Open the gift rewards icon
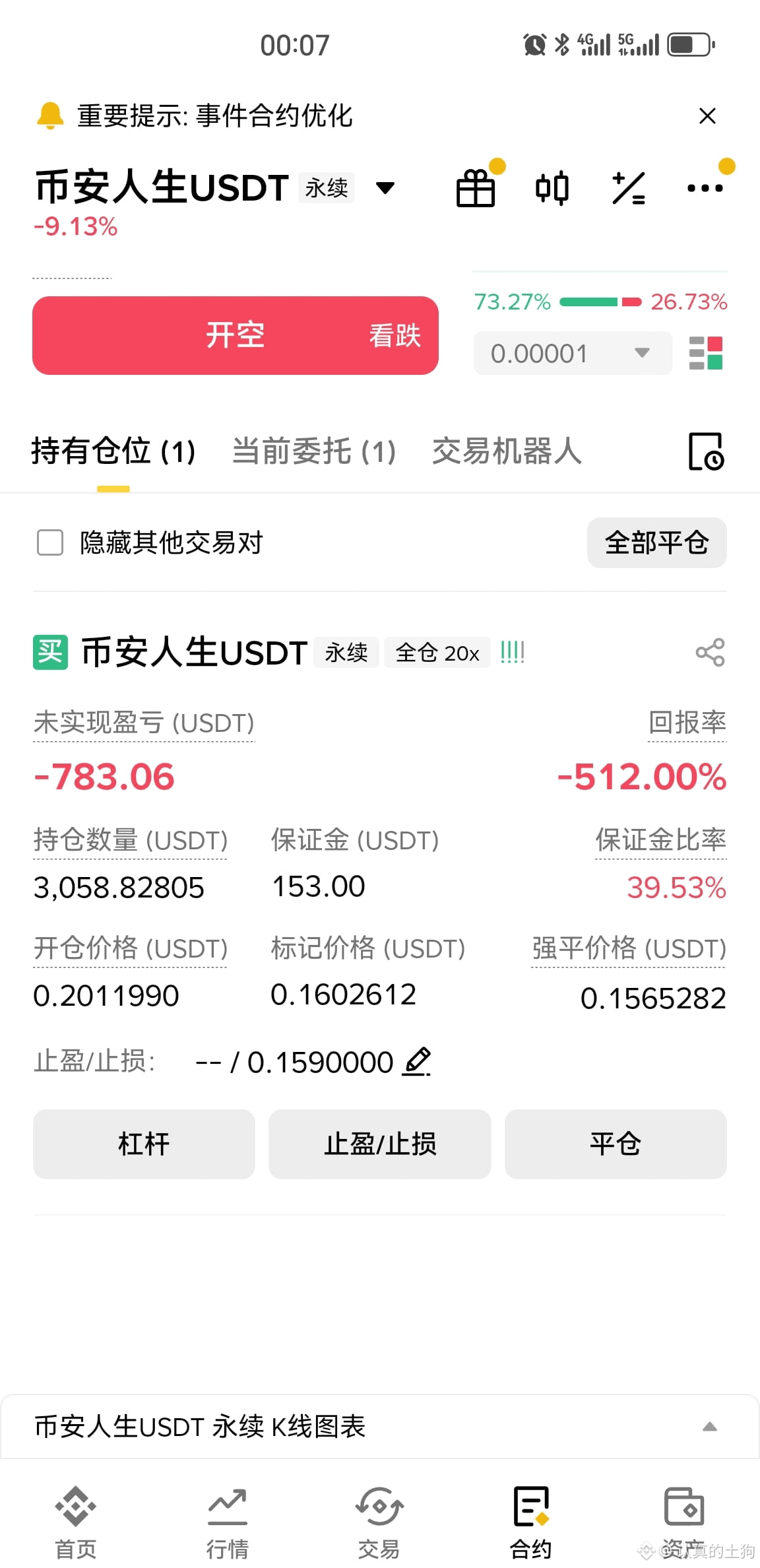 coord(476,188)
